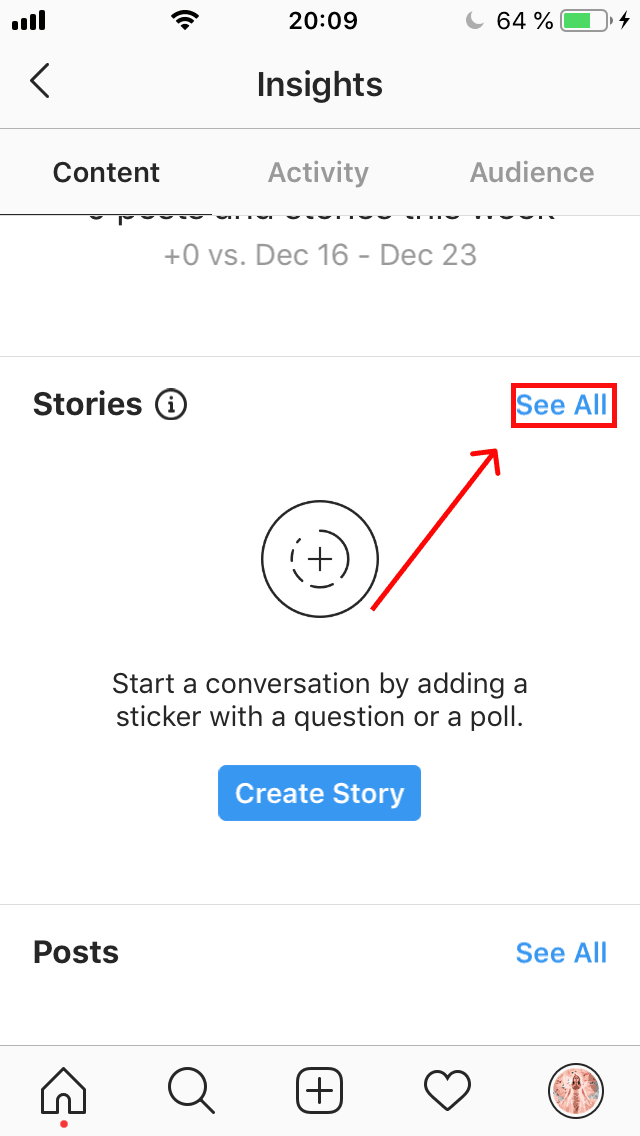640x1136 pixels.
Task: Open the search and explore tab
Action: 191,1090
